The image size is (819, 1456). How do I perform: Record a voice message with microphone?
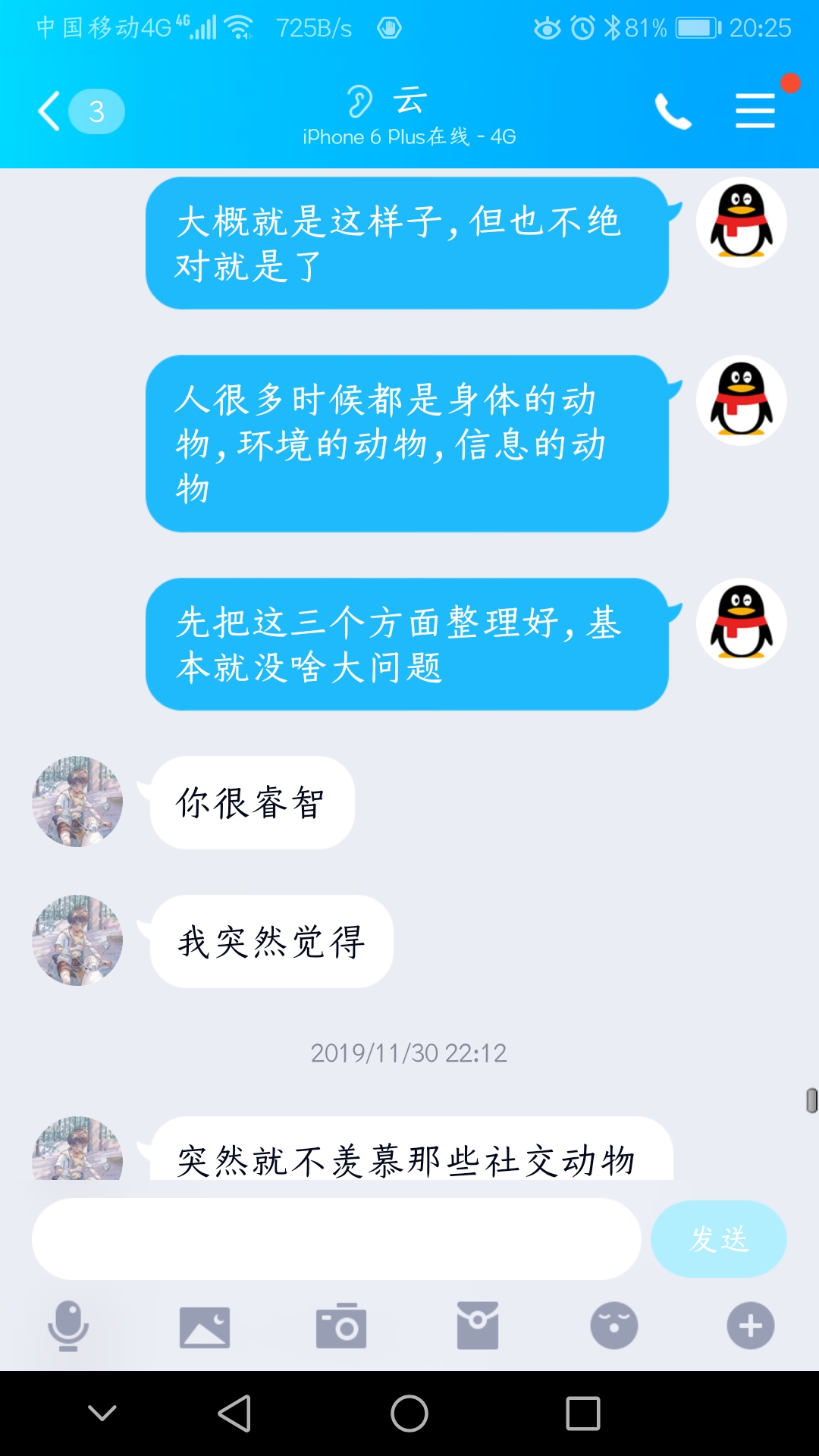click(x=68, y=1326)
